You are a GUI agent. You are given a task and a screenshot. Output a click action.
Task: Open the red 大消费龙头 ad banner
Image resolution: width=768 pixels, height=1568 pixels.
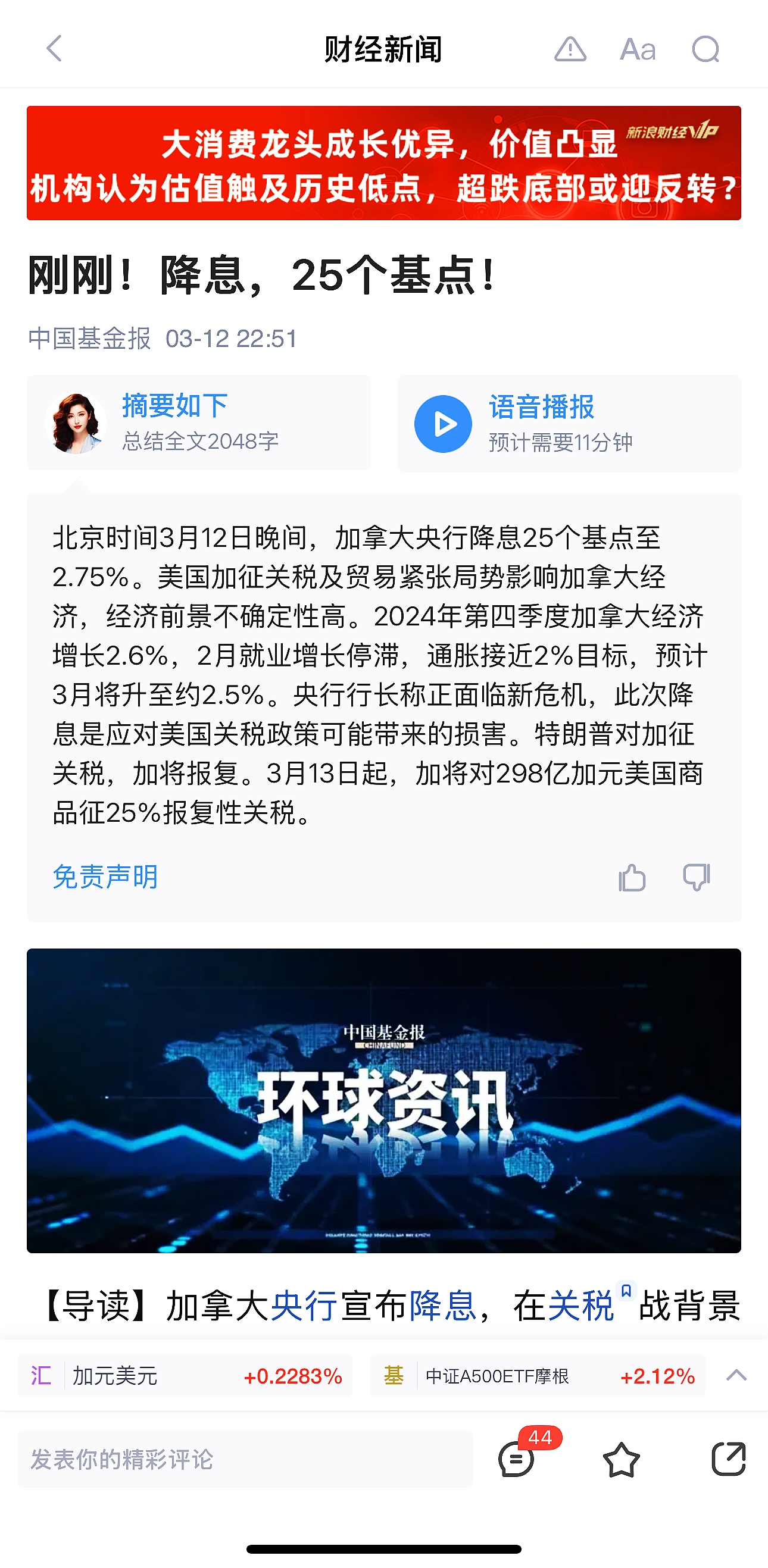coord(383,163)
